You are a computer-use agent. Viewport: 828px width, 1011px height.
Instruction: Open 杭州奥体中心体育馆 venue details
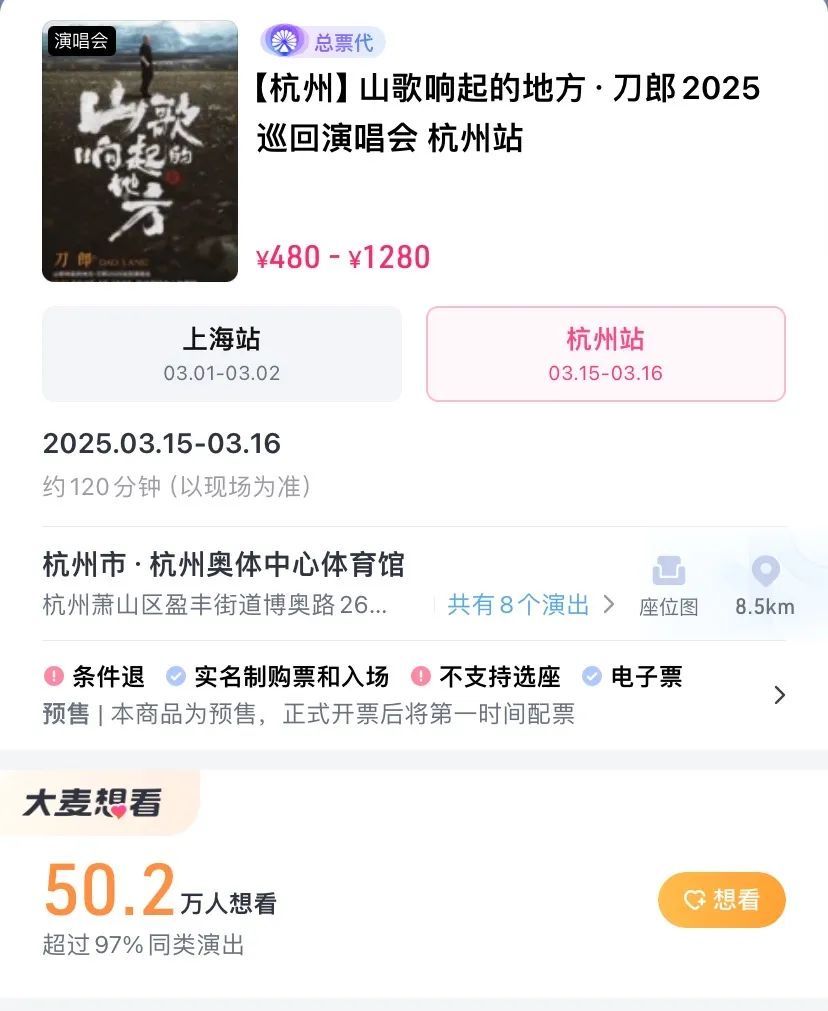tap(224, 565)
